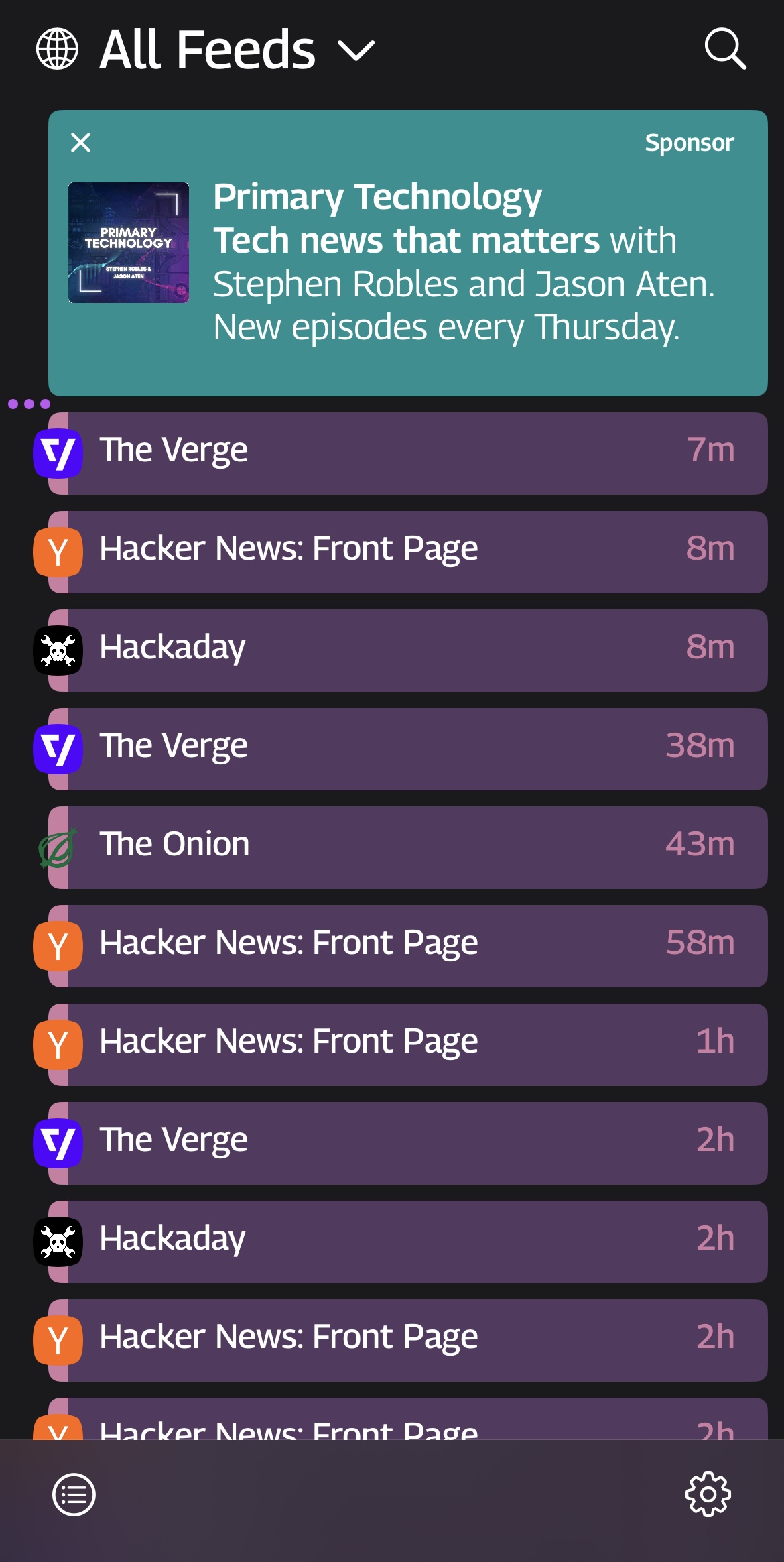The width and height of the screenshot is (784, 1562).
Task: Open The Onion item from 43m ago
Action: 407,848
